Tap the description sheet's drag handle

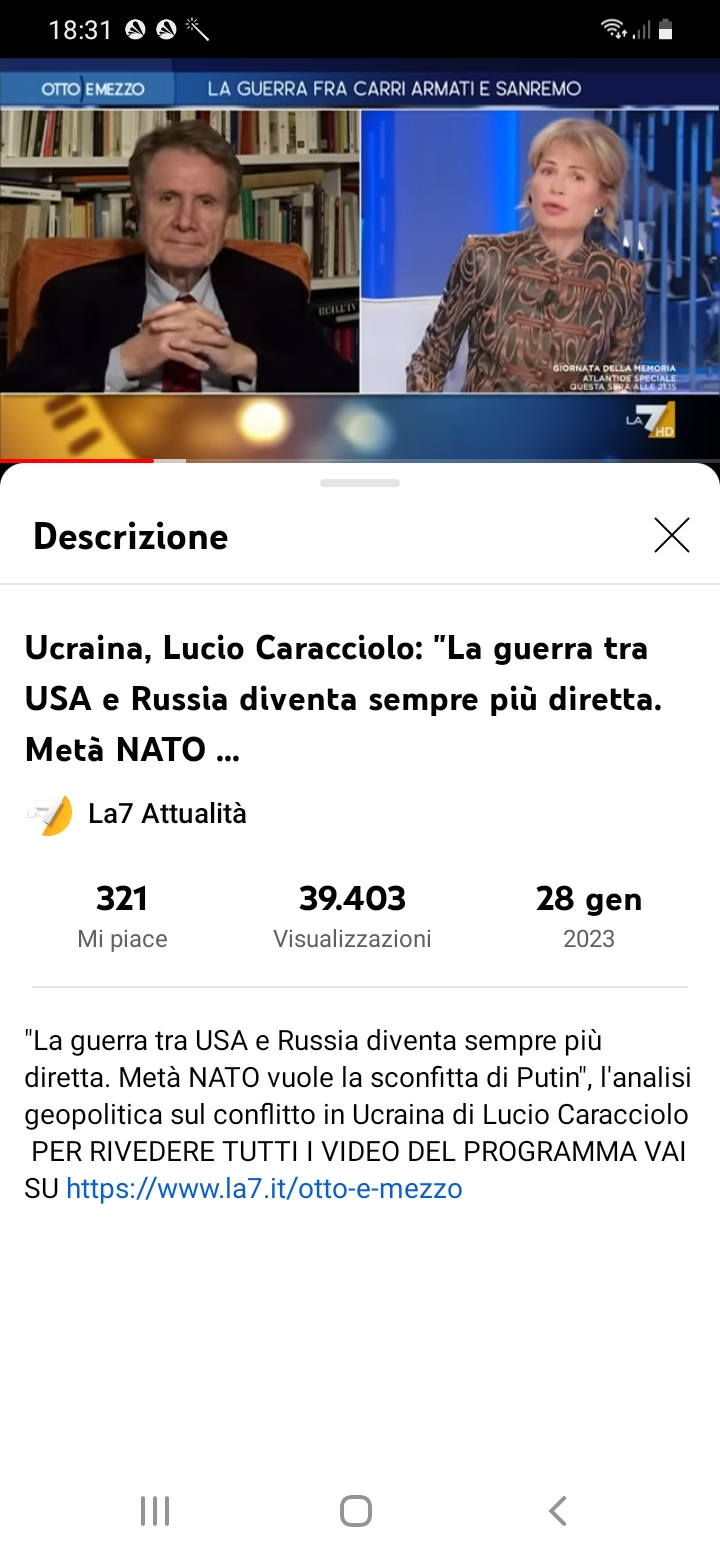[360, 483]
